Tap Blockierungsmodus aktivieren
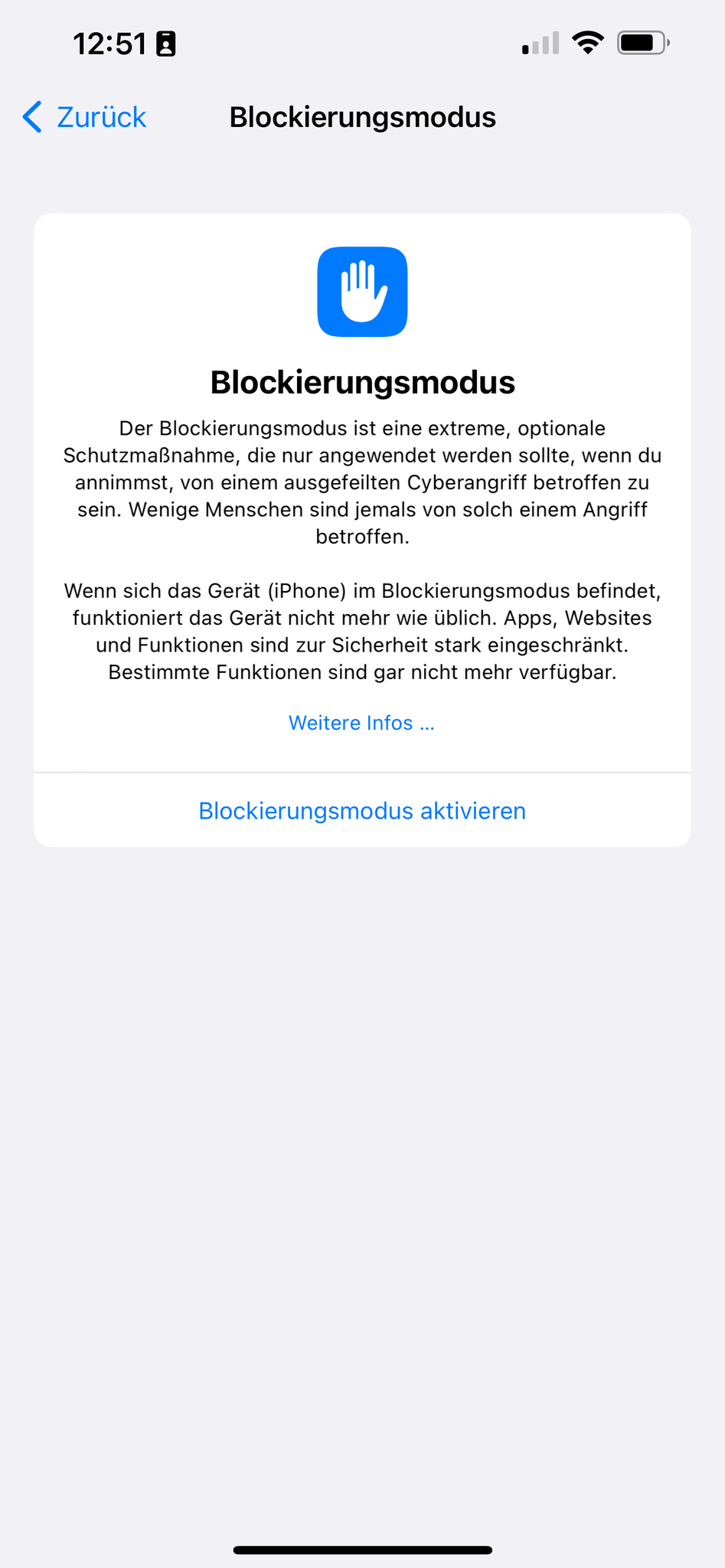The height and width of the screenshot is (1568, 725). (362, 811)
